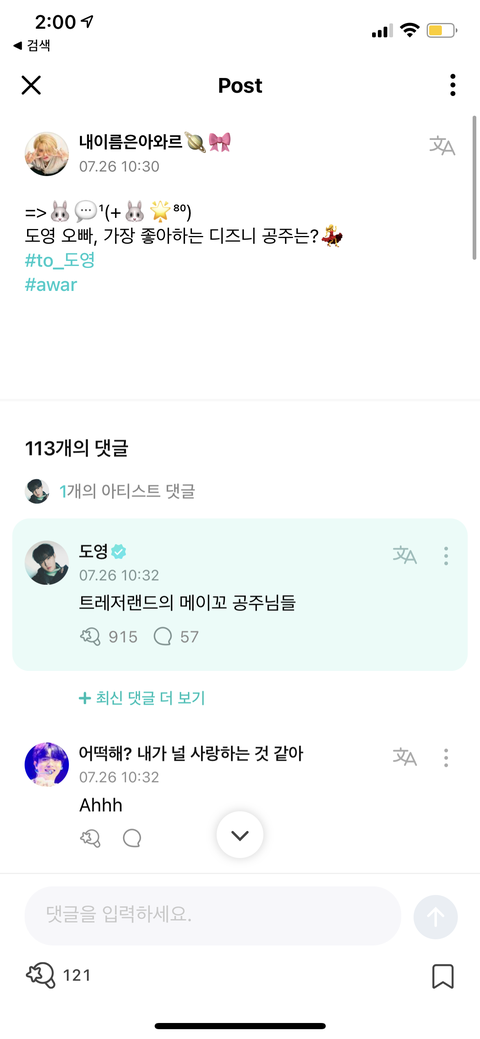Image resolution: width=480 pixels, height=1039 pixels.
Task: Open more options on 도영's comment
Action: [446, 555]
